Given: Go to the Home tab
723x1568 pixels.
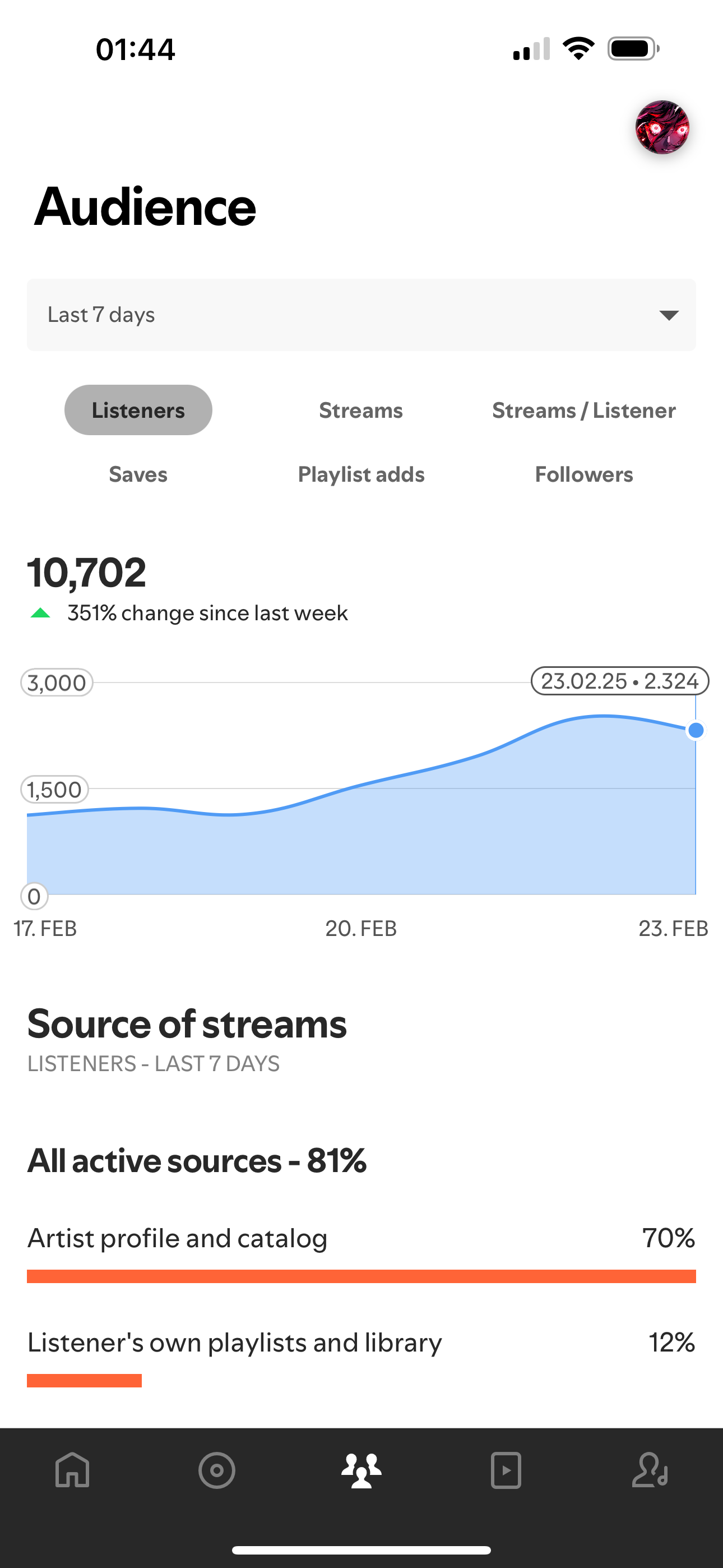Looking at the screenshot, I should (x=72, y=1470).
